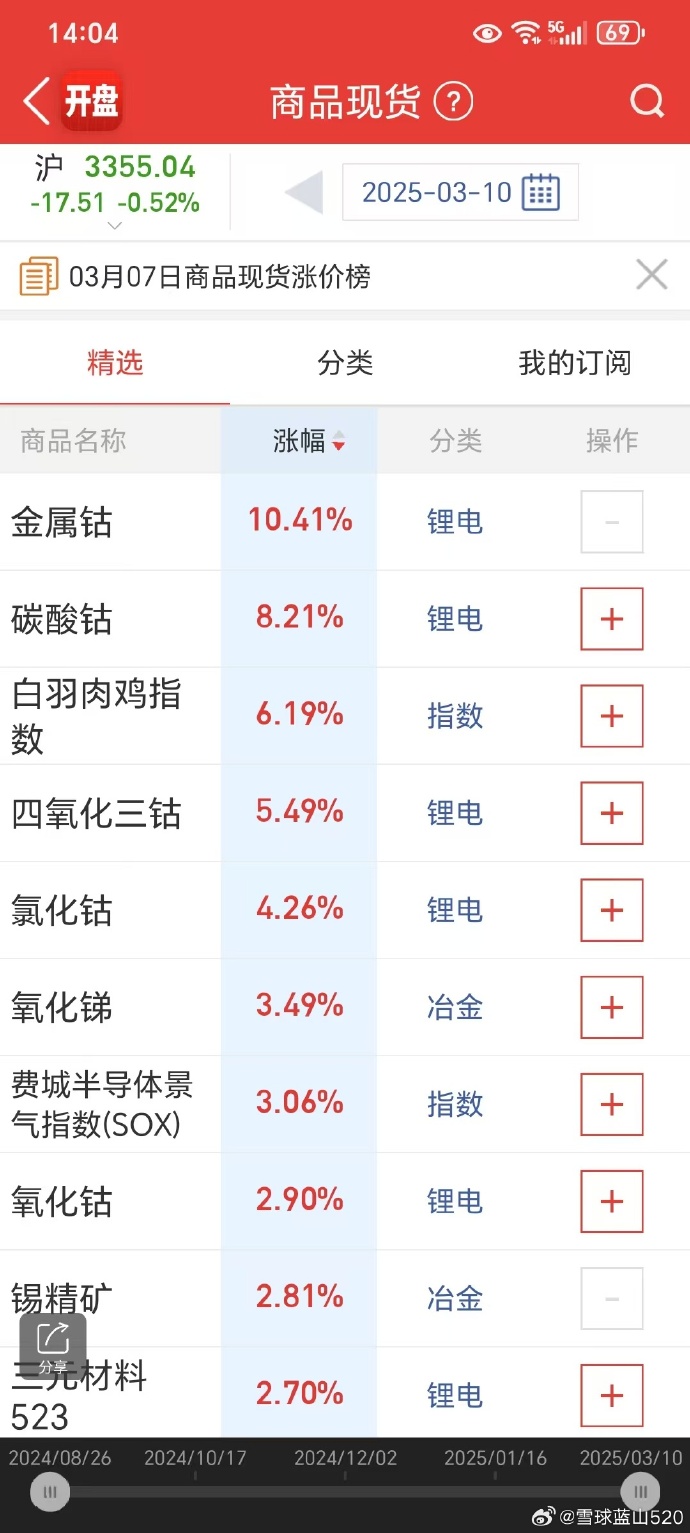Switch to the 分类 tab

[x=345, y=363]
